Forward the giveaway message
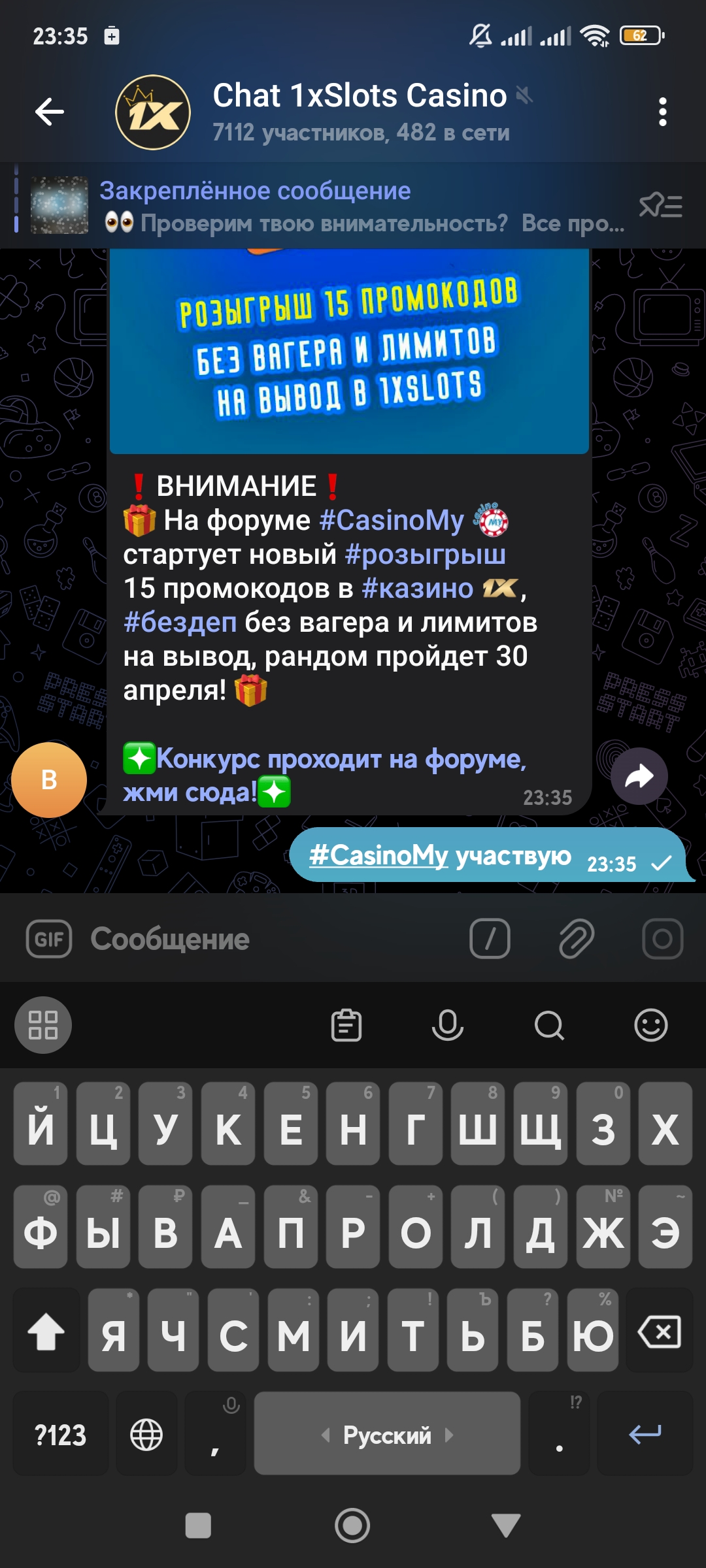The width and height of the screenshot is (706, 1568). (x=639, y=776)
